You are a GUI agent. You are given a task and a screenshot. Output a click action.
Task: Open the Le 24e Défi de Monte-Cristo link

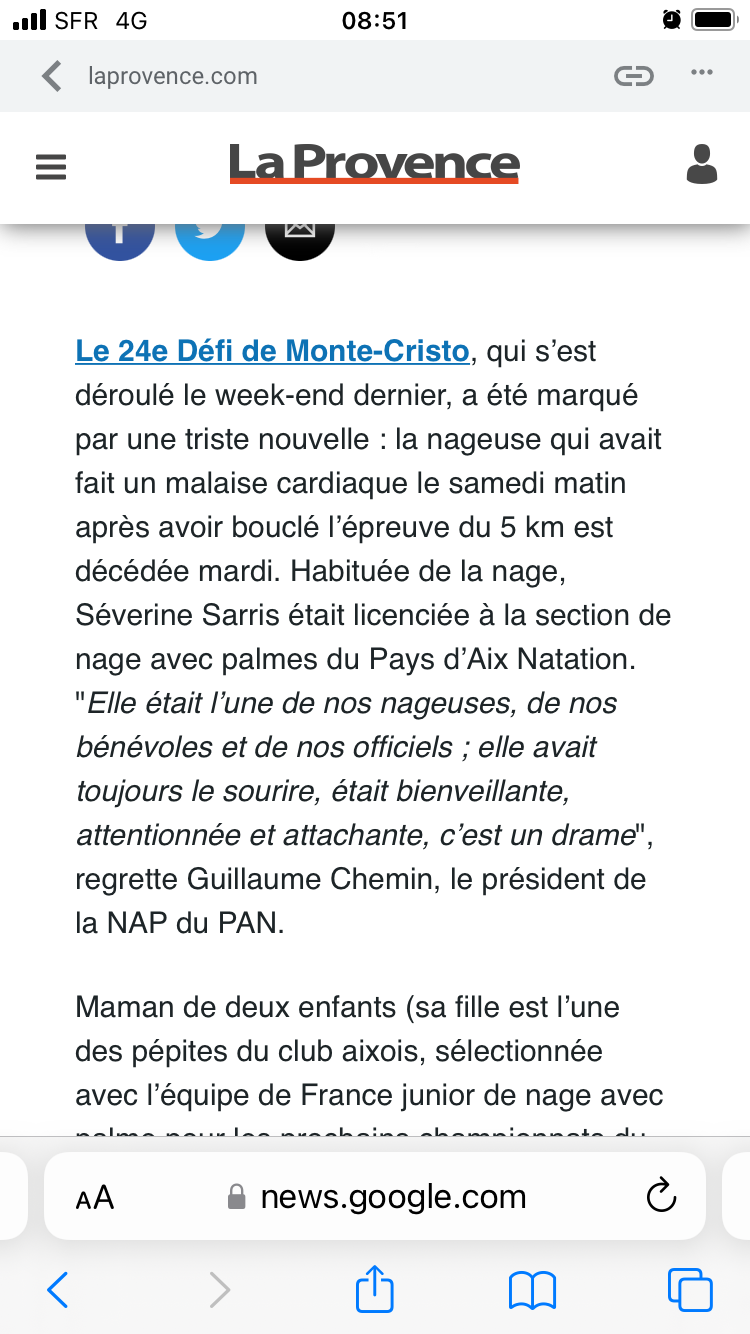click(x=272, y=352)
